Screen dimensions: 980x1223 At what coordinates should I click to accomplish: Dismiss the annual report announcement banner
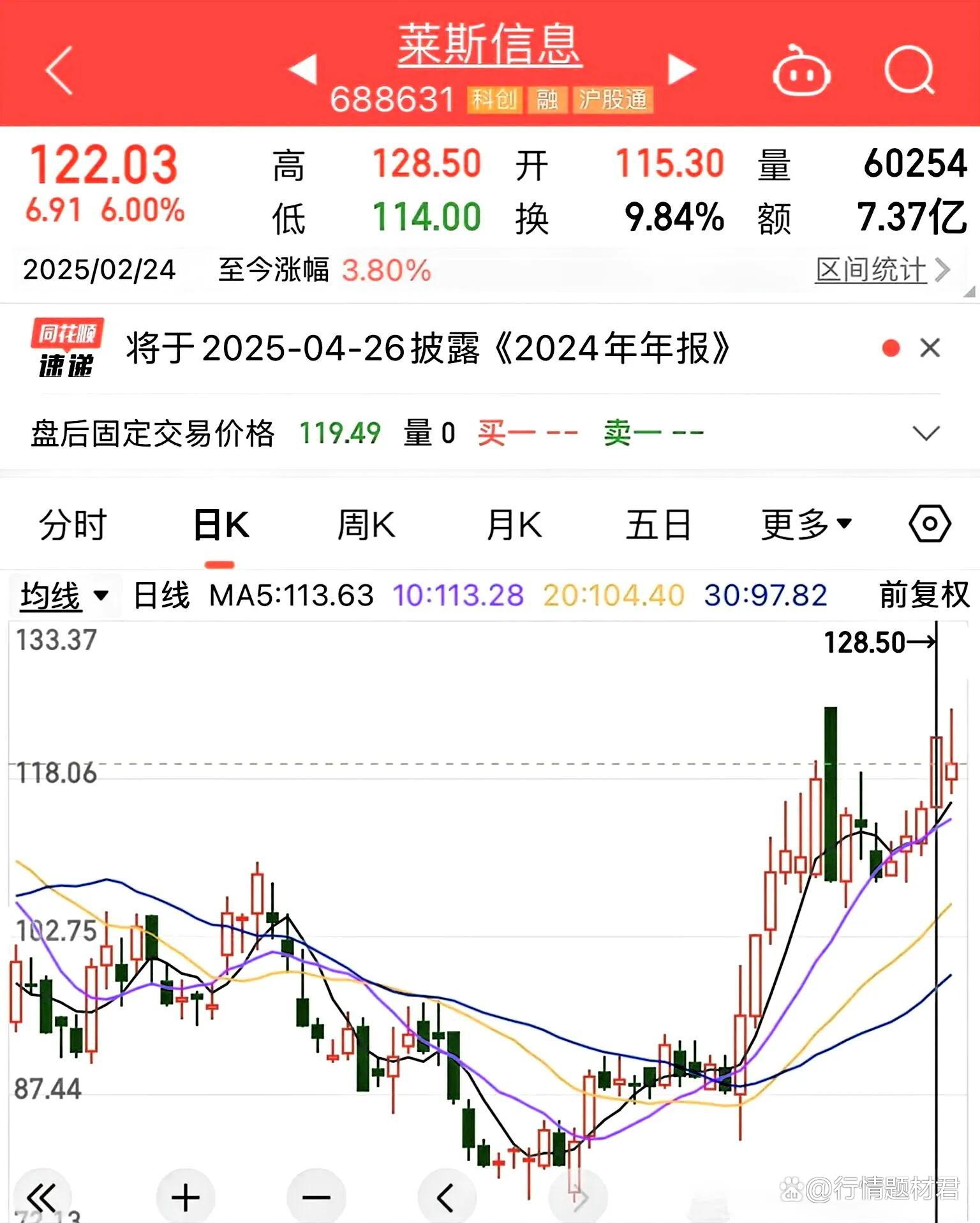(x=932, y=347)
